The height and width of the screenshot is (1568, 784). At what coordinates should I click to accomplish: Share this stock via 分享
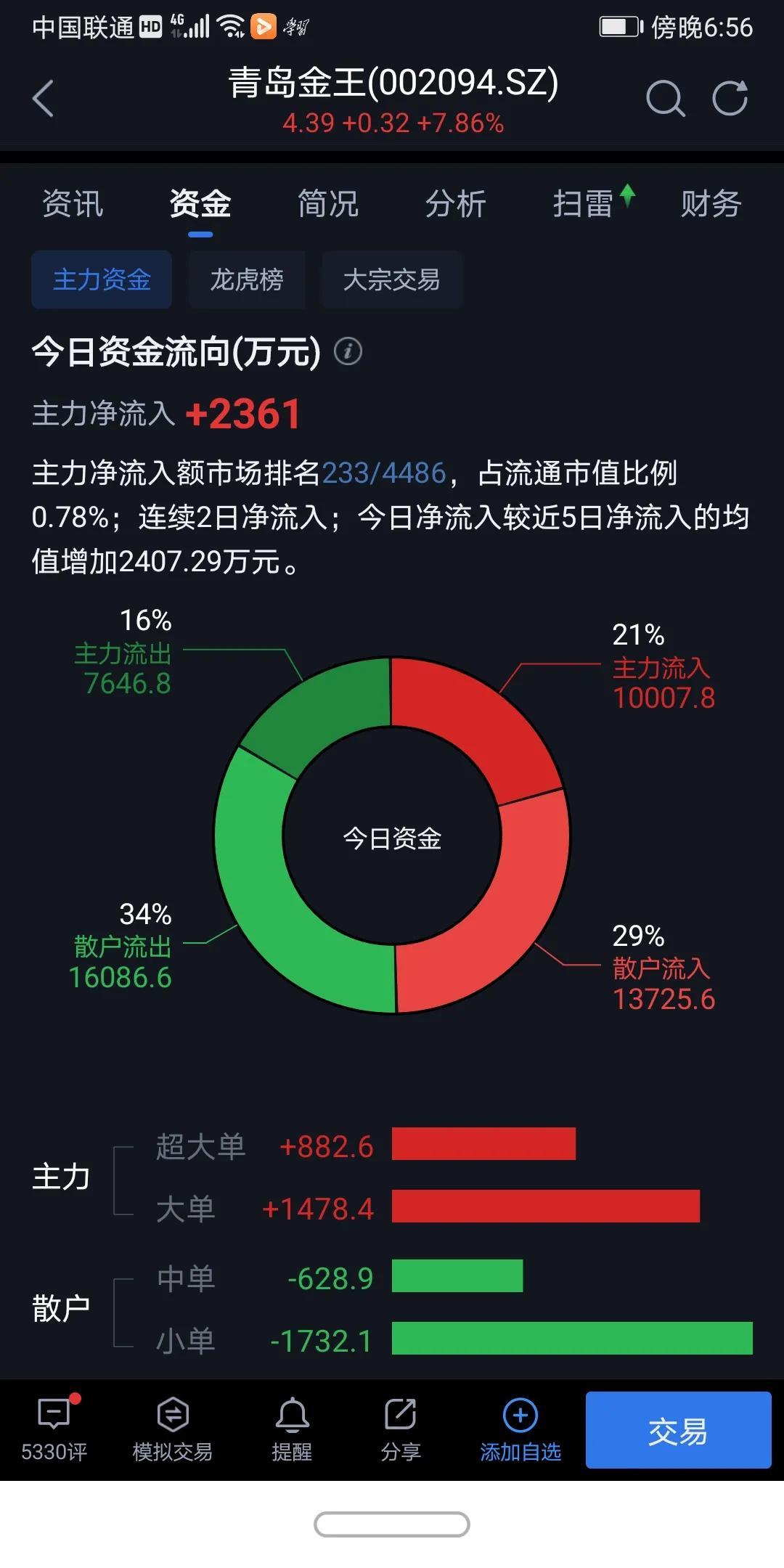[401, 1429]
